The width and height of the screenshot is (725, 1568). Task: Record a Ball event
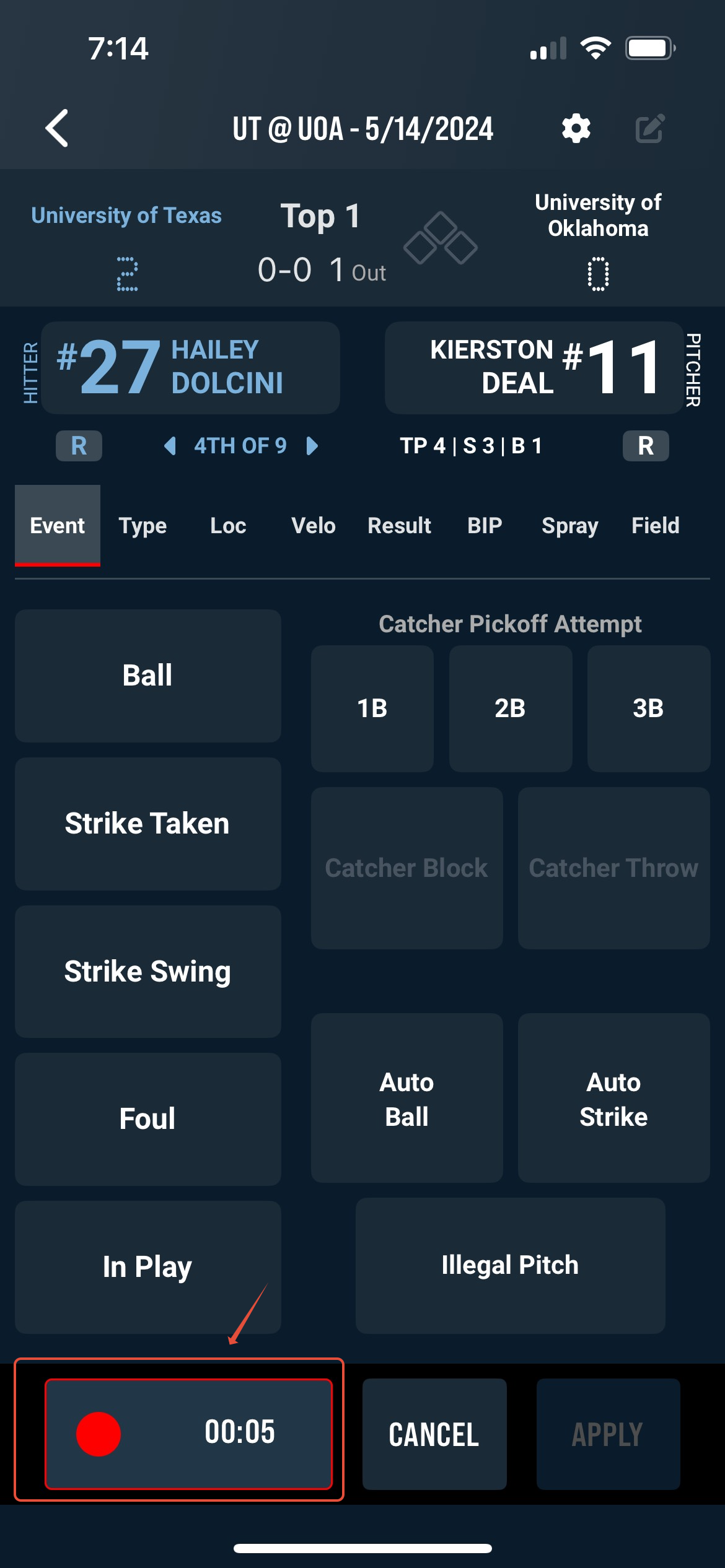(148, 676)
